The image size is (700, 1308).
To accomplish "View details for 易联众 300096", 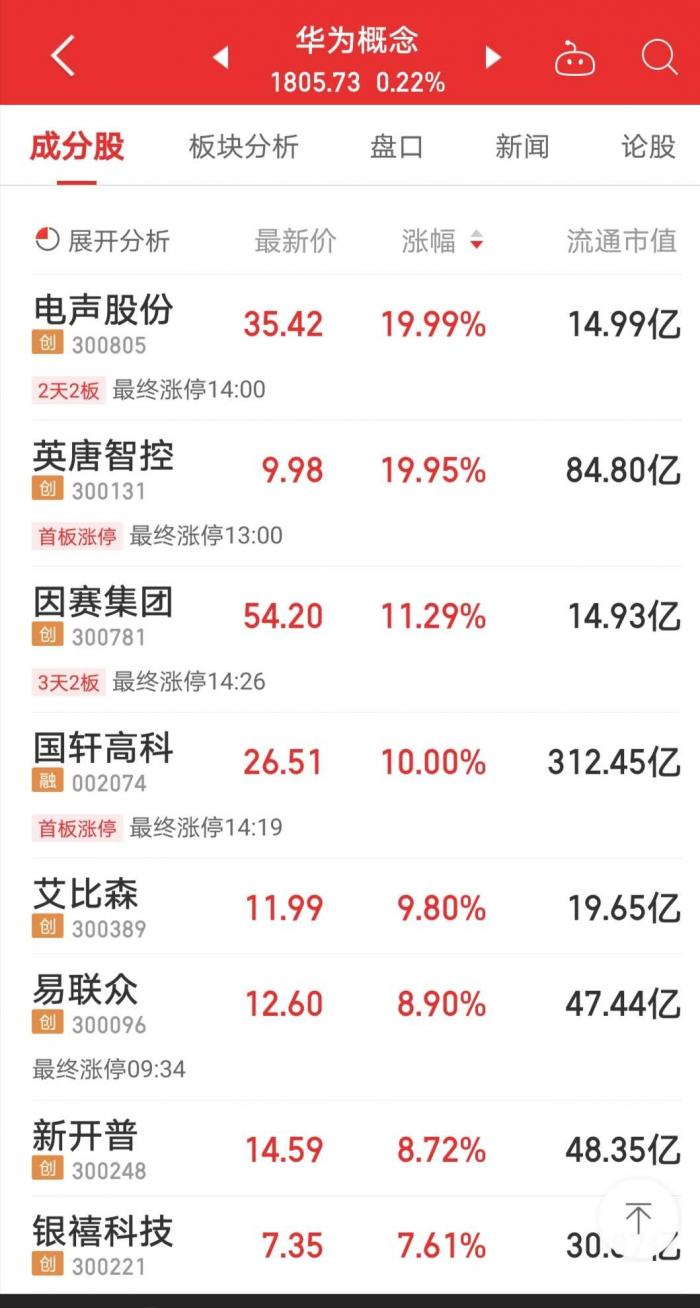I will (87, 1003).
